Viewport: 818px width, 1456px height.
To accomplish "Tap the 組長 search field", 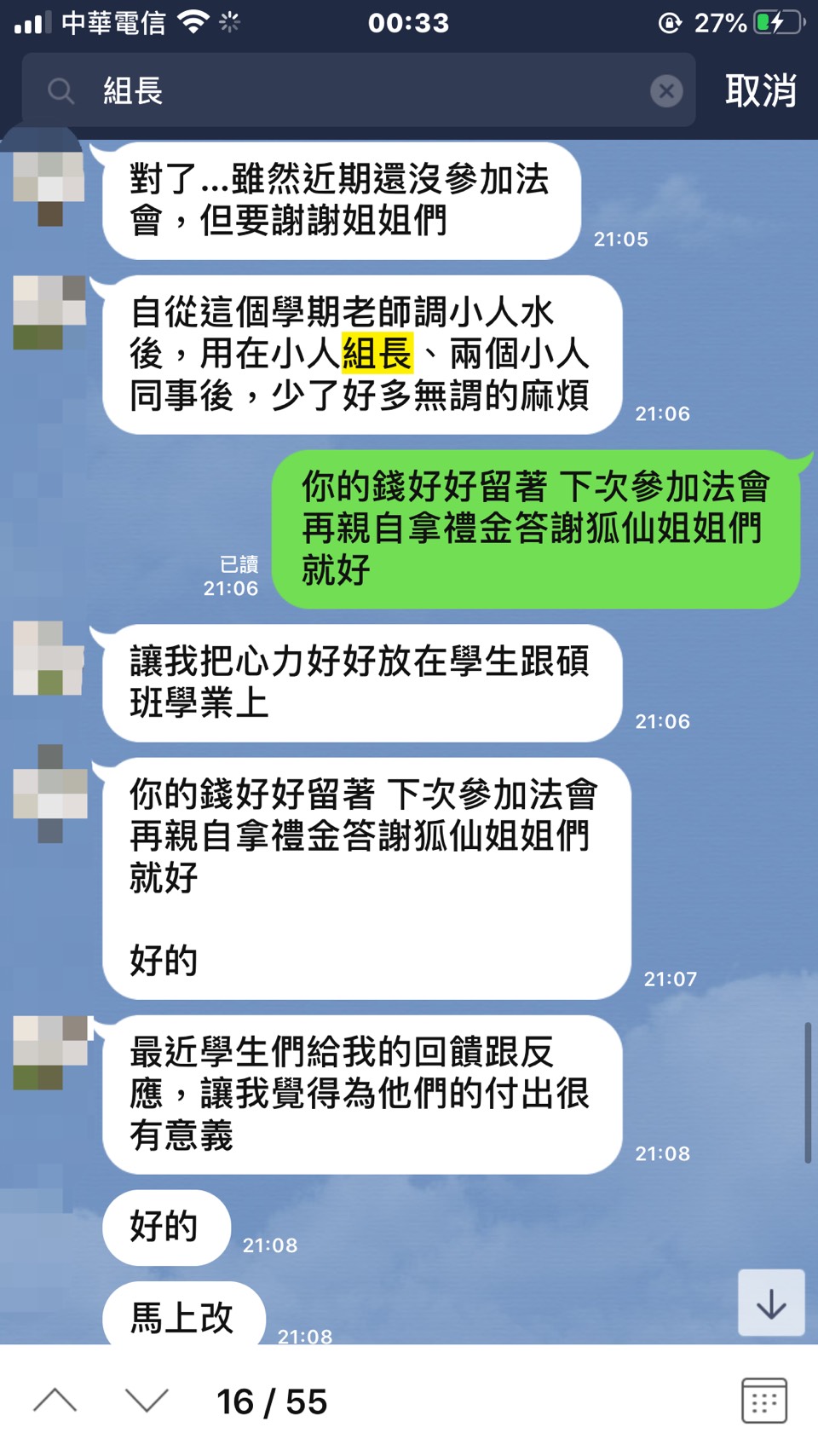I will coord(358,90).
